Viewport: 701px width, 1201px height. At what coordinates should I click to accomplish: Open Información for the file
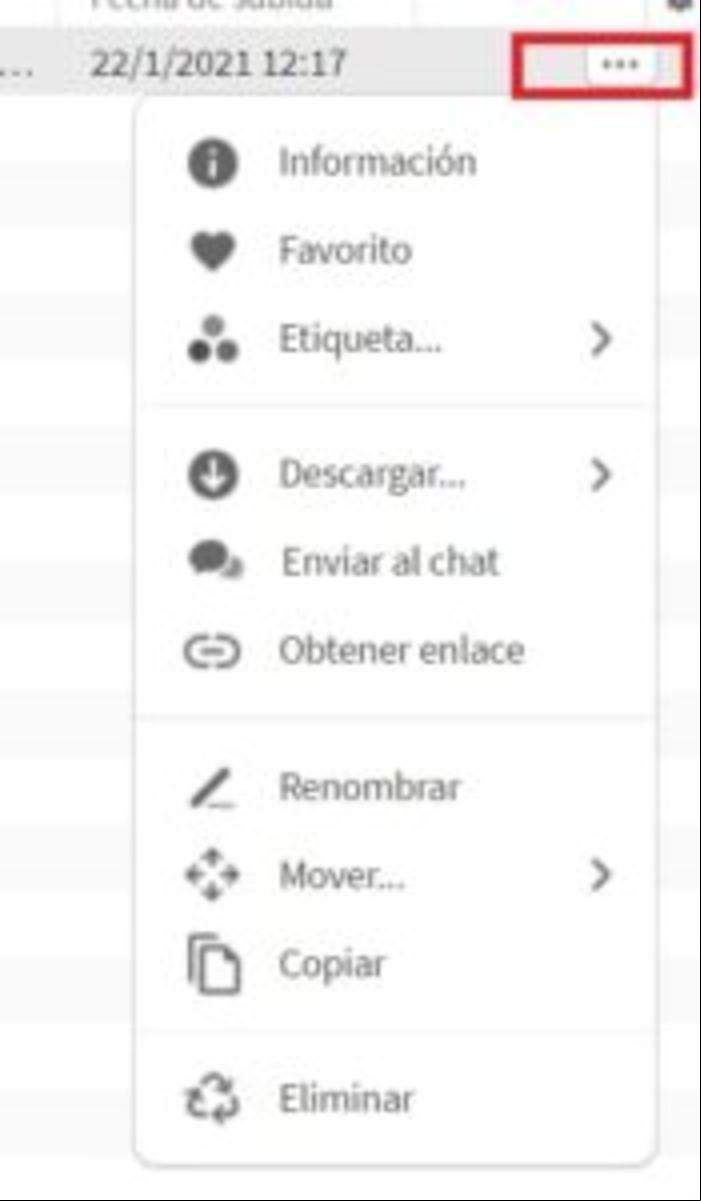(x=396, y=162)
